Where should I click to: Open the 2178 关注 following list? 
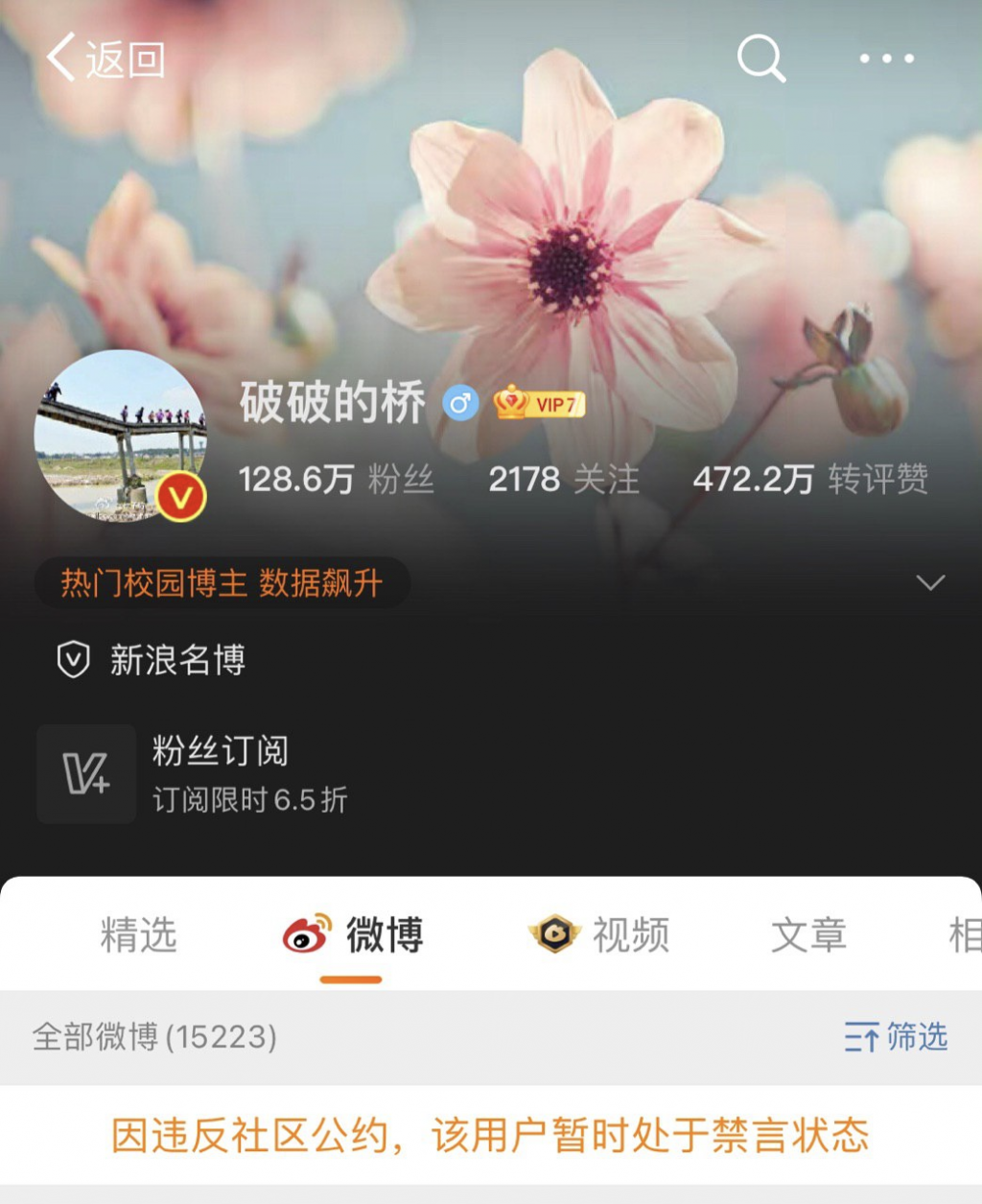point(564,479)
